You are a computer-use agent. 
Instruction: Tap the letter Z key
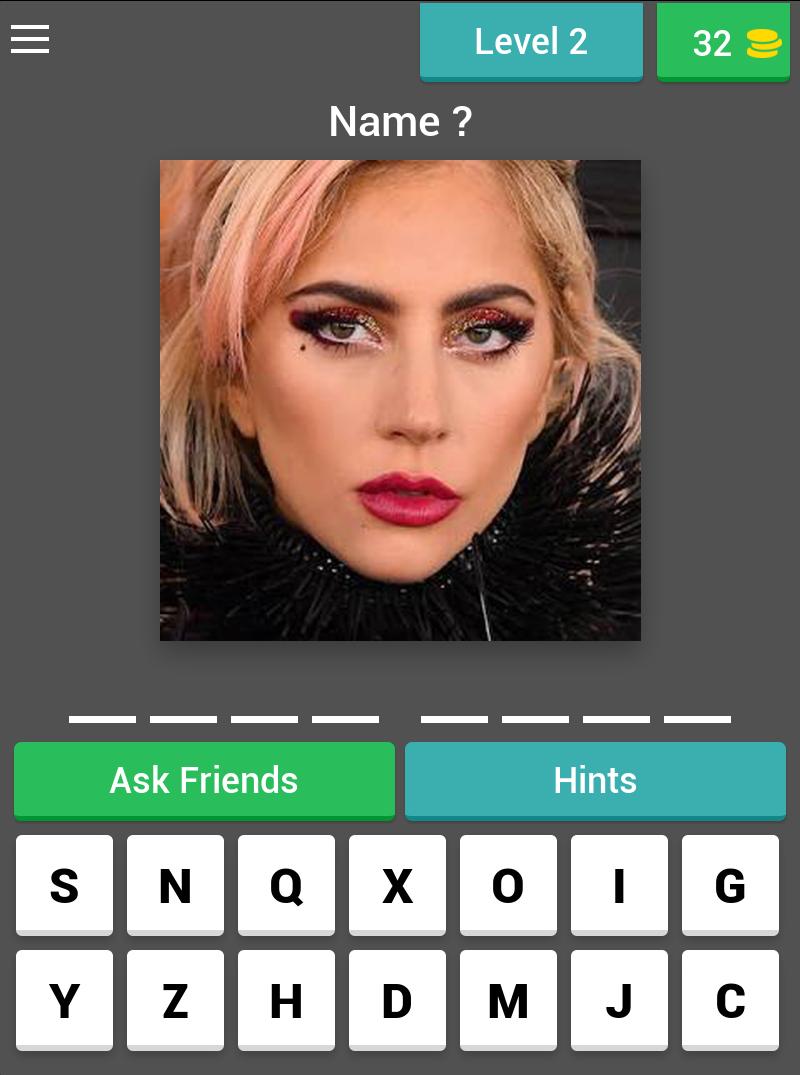tap(175, 1000)
